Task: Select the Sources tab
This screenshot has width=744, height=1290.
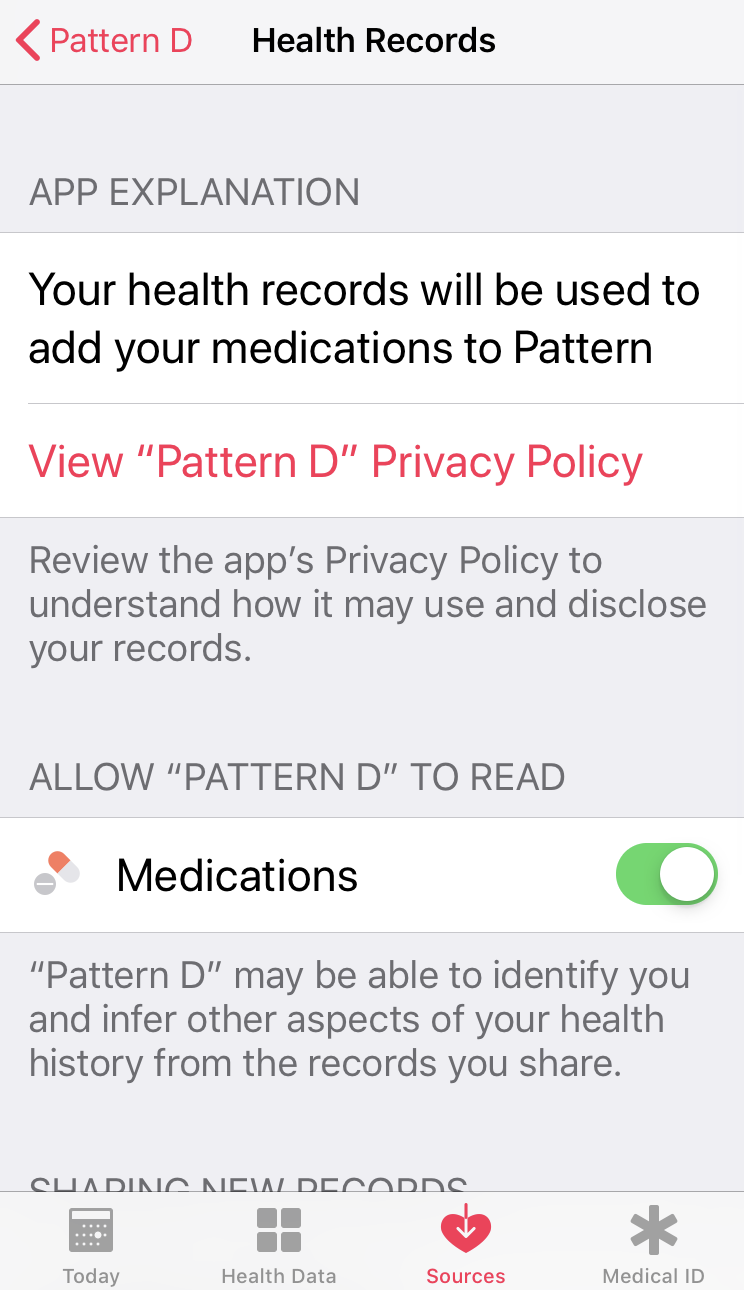Action: [x=465, y=1243]
